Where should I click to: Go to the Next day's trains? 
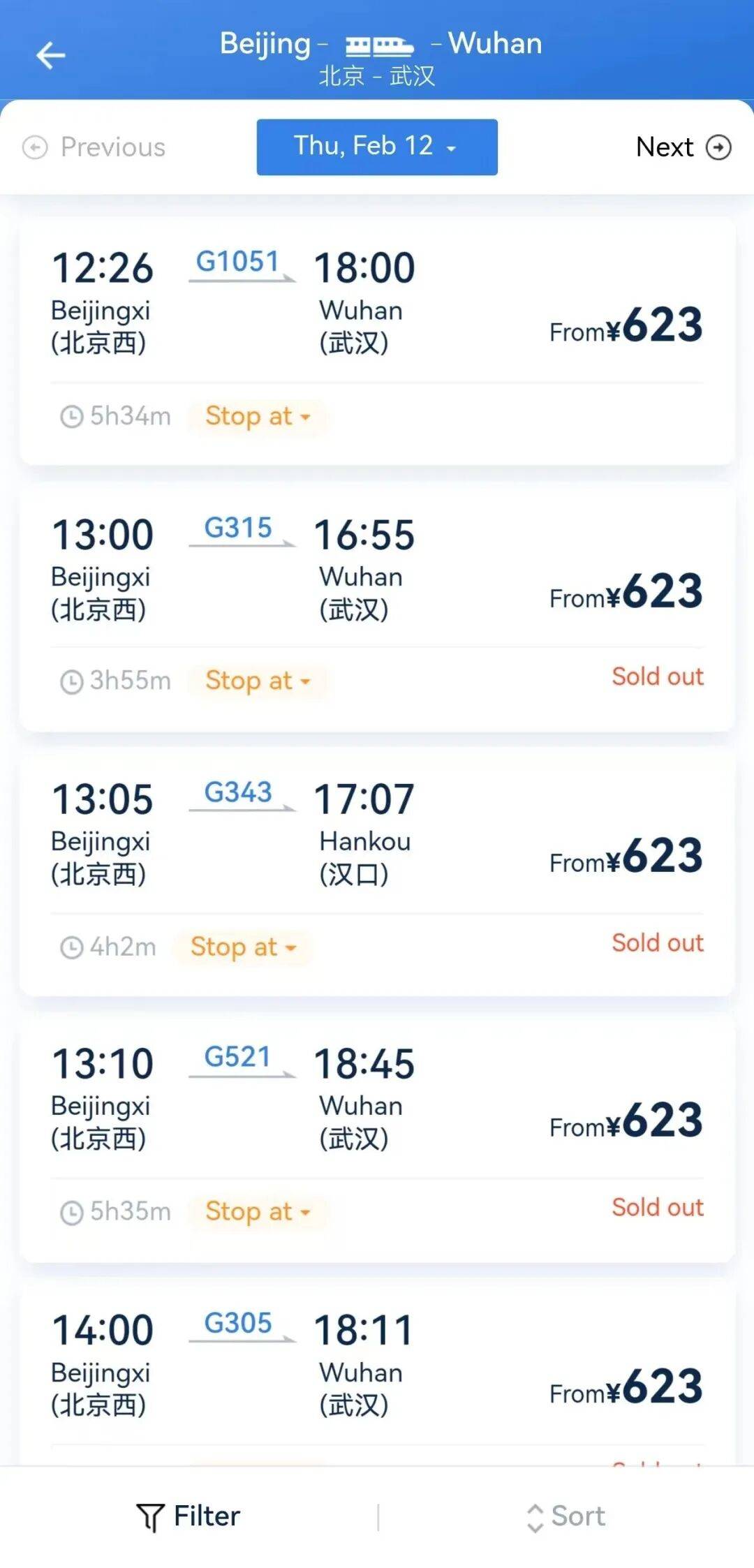(x=683, y=147)
